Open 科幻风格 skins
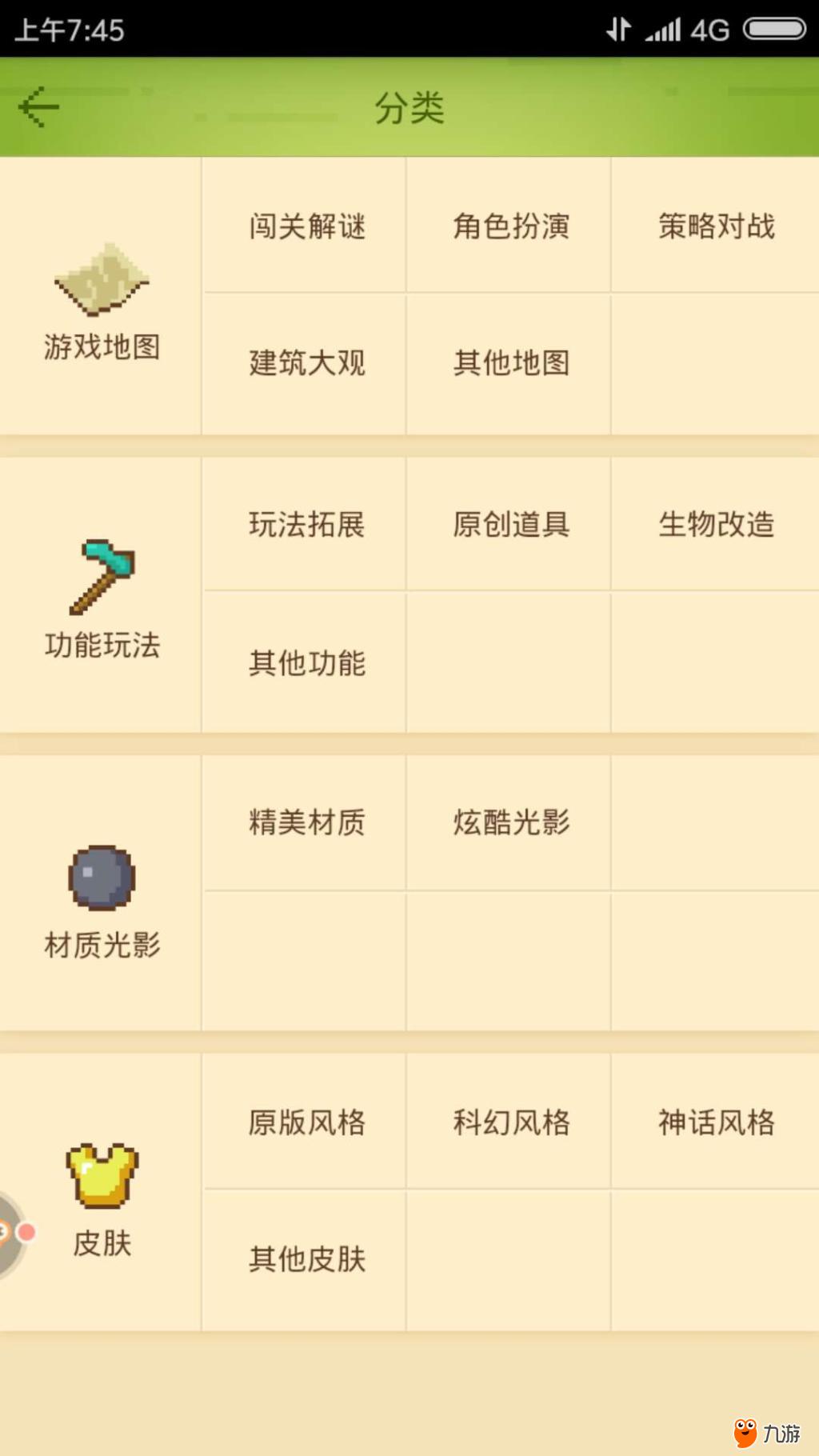The width and height of the screenshot is (819, 1456). point(510,1122)
